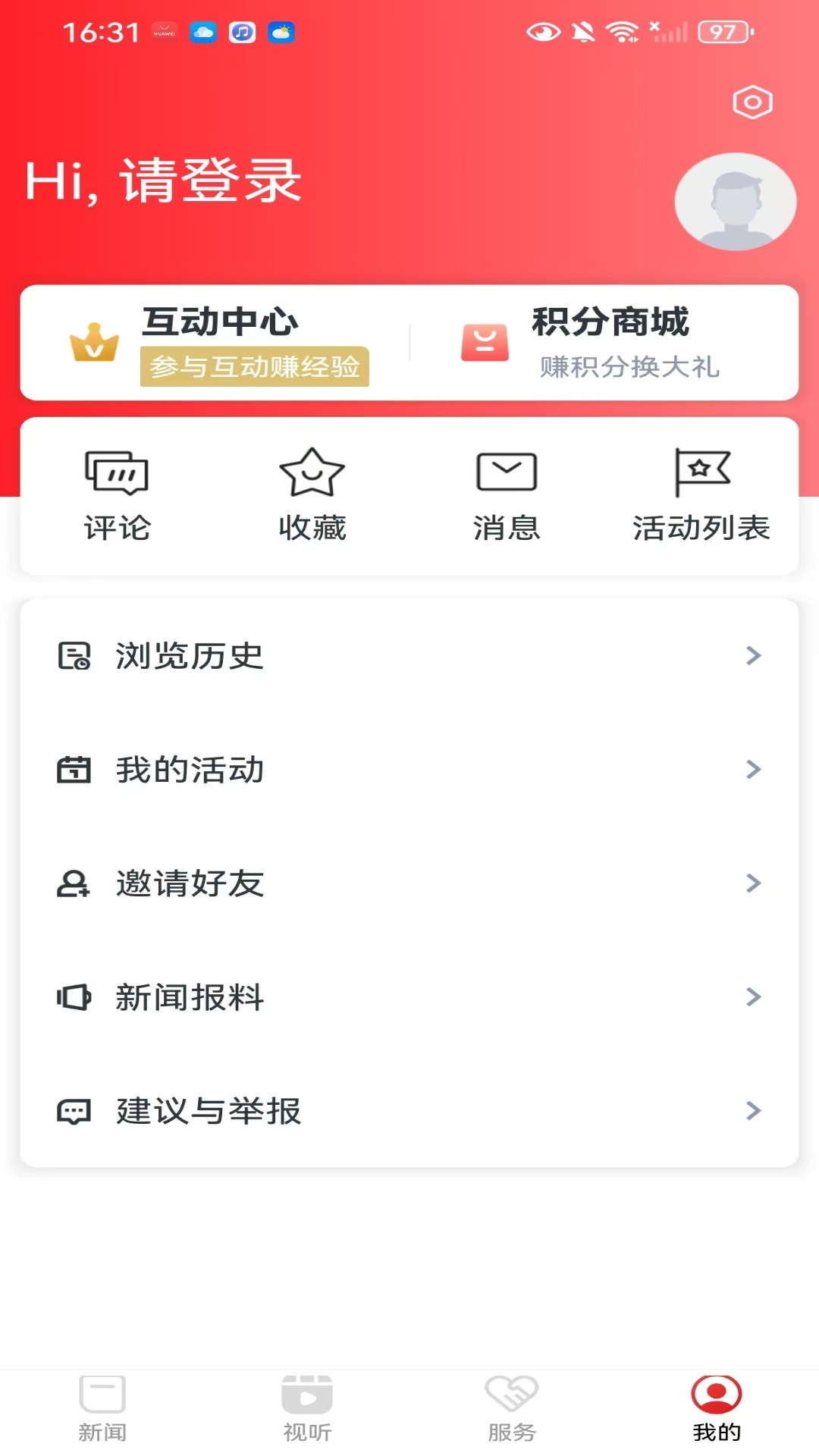Expand the 浏览历史 row chevron
This screenshot has width=819, height=1456.
click(752, 657)
